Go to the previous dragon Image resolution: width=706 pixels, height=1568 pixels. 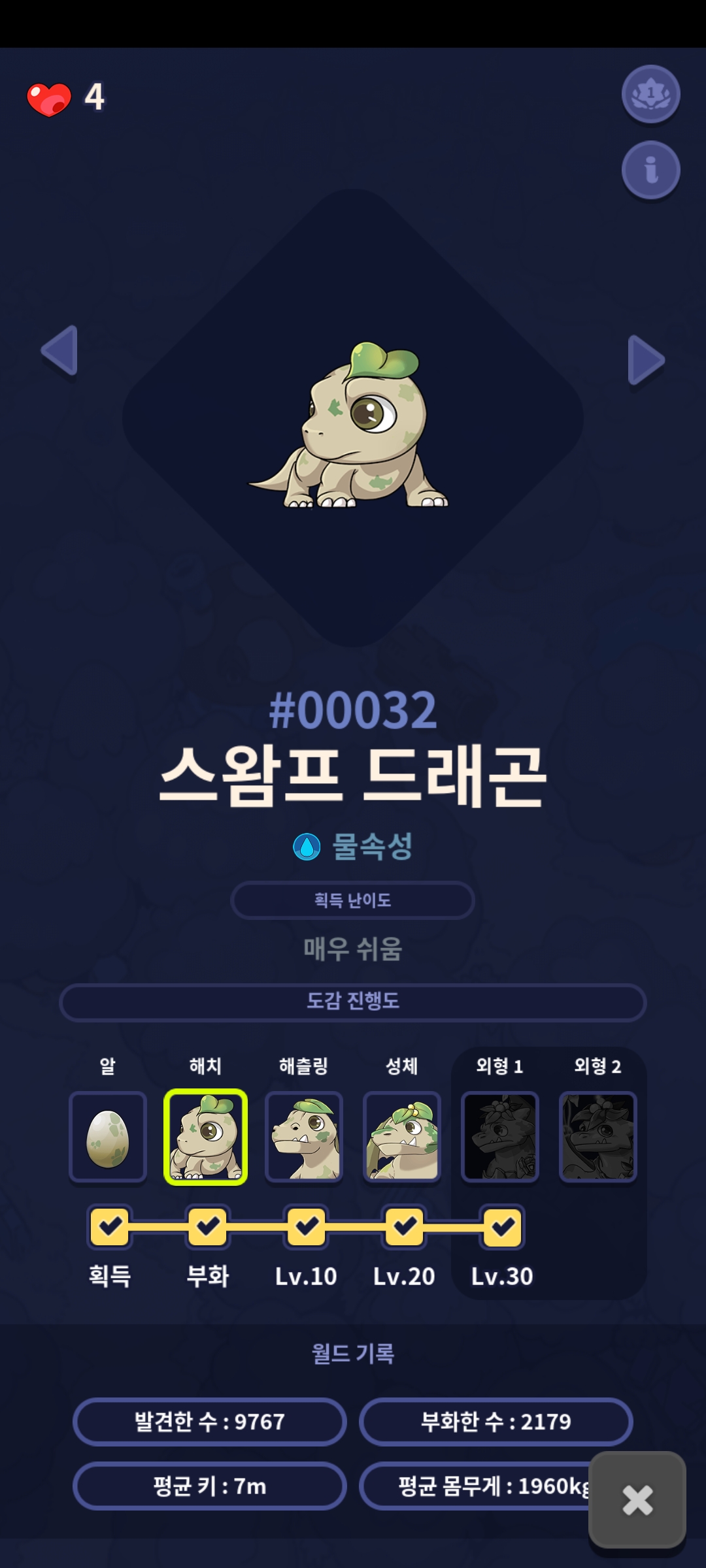[59, 351]
